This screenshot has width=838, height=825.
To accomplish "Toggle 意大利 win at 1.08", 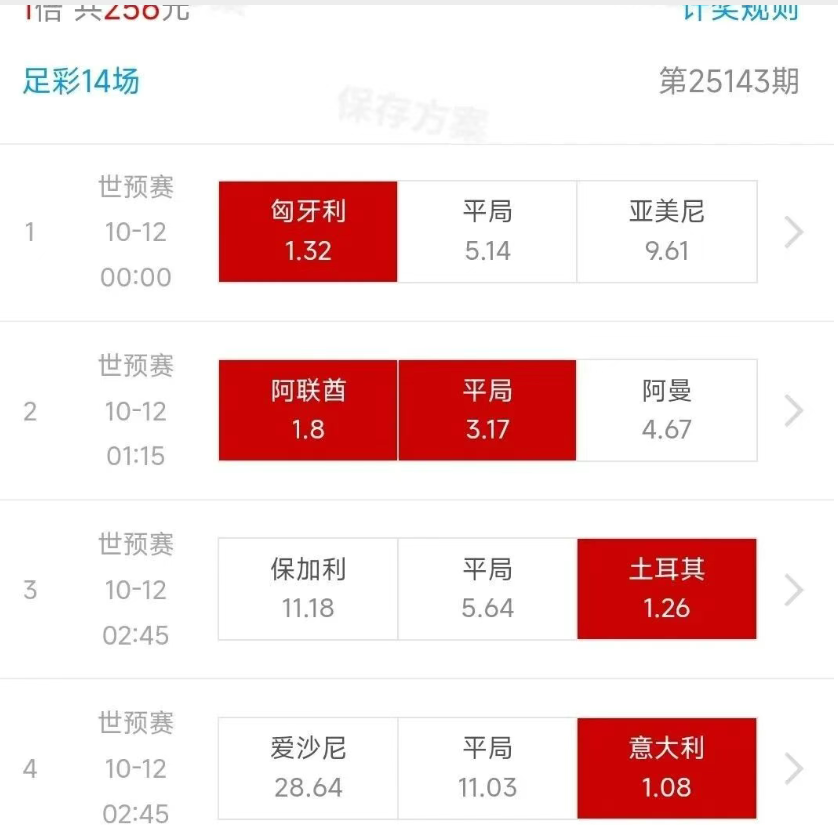I will coord(667,767).
